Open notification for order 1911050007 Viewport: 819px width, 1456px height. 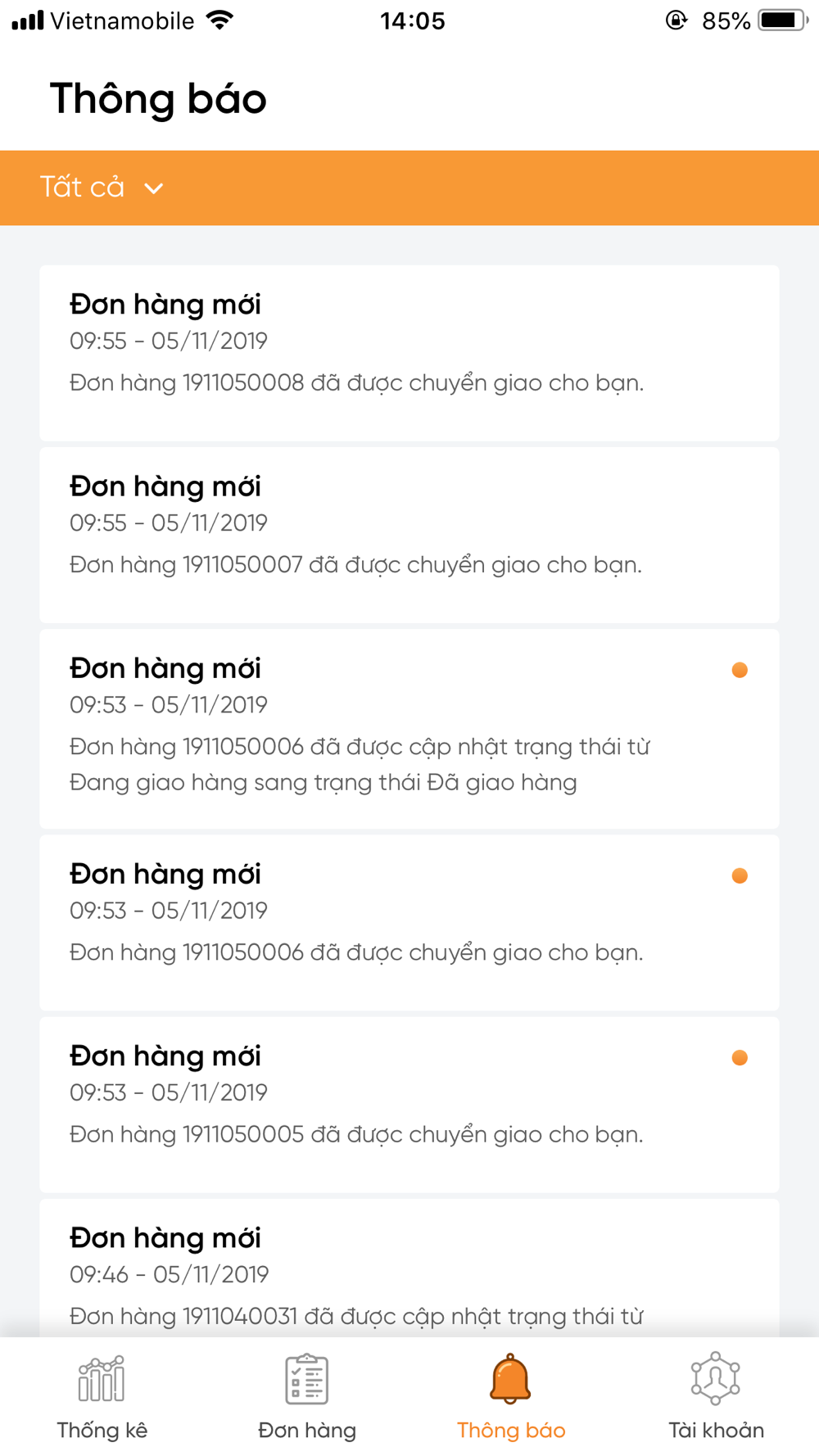click(x=409, y=535)
